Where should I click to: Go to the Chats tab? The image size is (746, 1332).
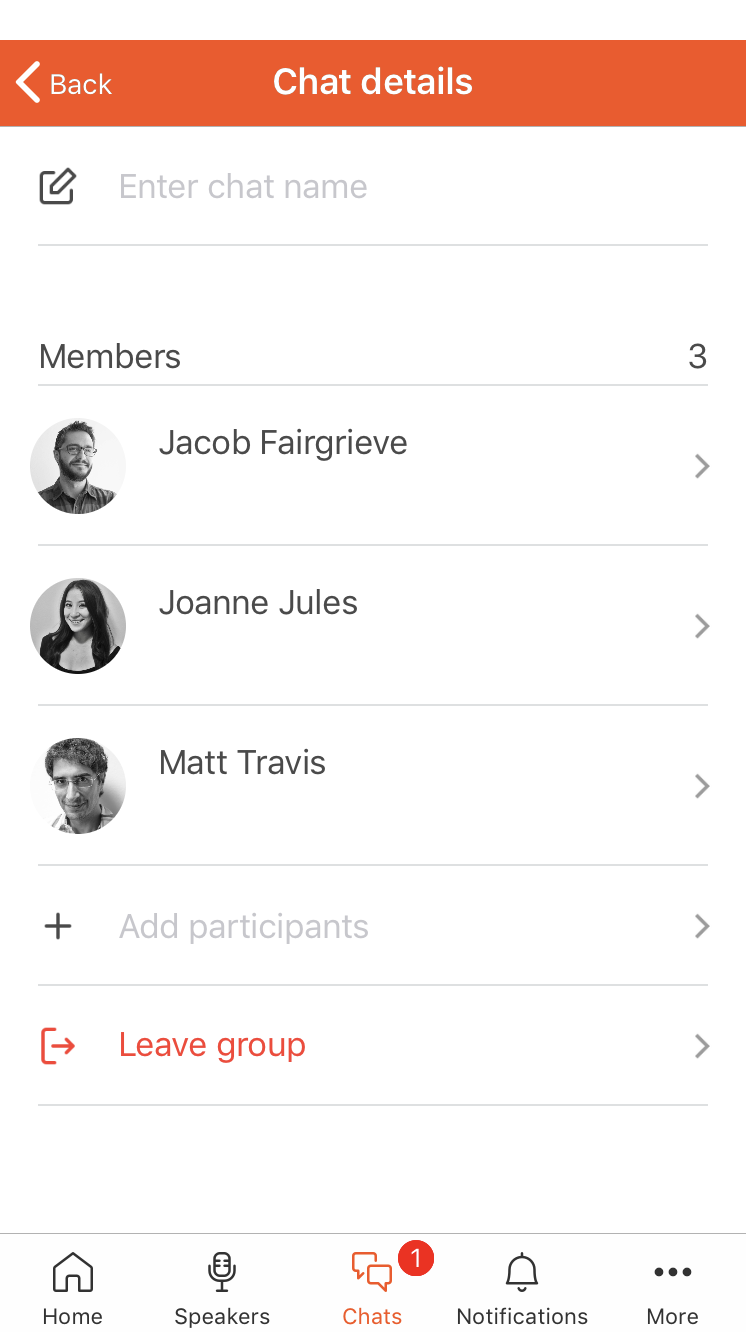373,1288
